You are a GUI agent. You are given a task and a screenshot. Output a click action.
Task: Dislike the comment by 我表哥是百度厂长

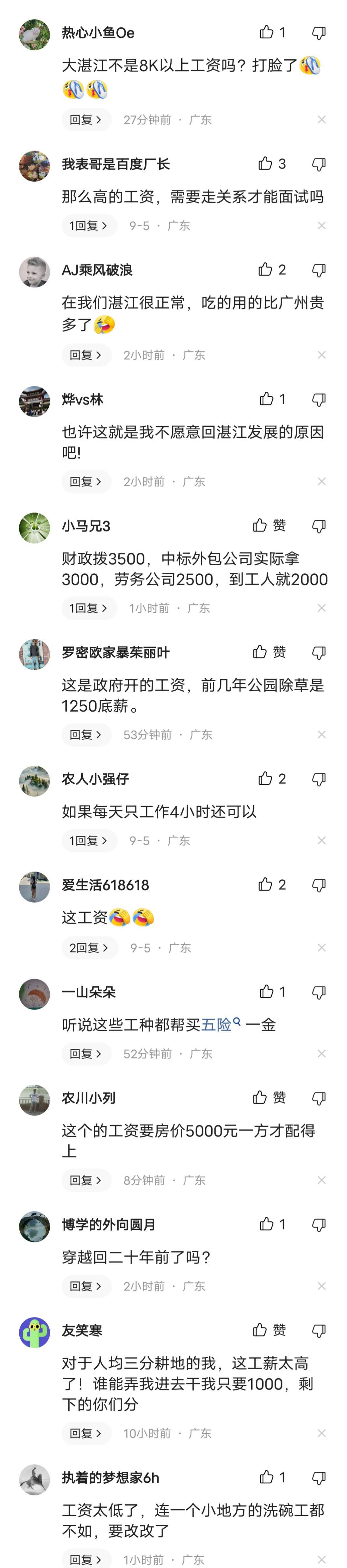[318, 164]
